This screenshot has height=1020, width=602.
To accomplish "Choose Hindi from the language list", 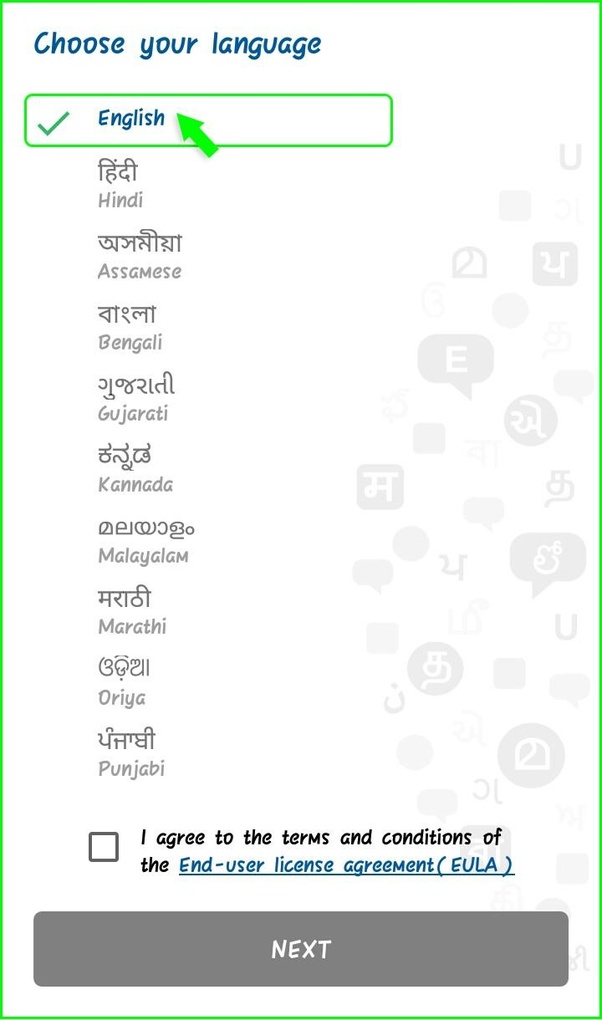I will click(120, 185).
